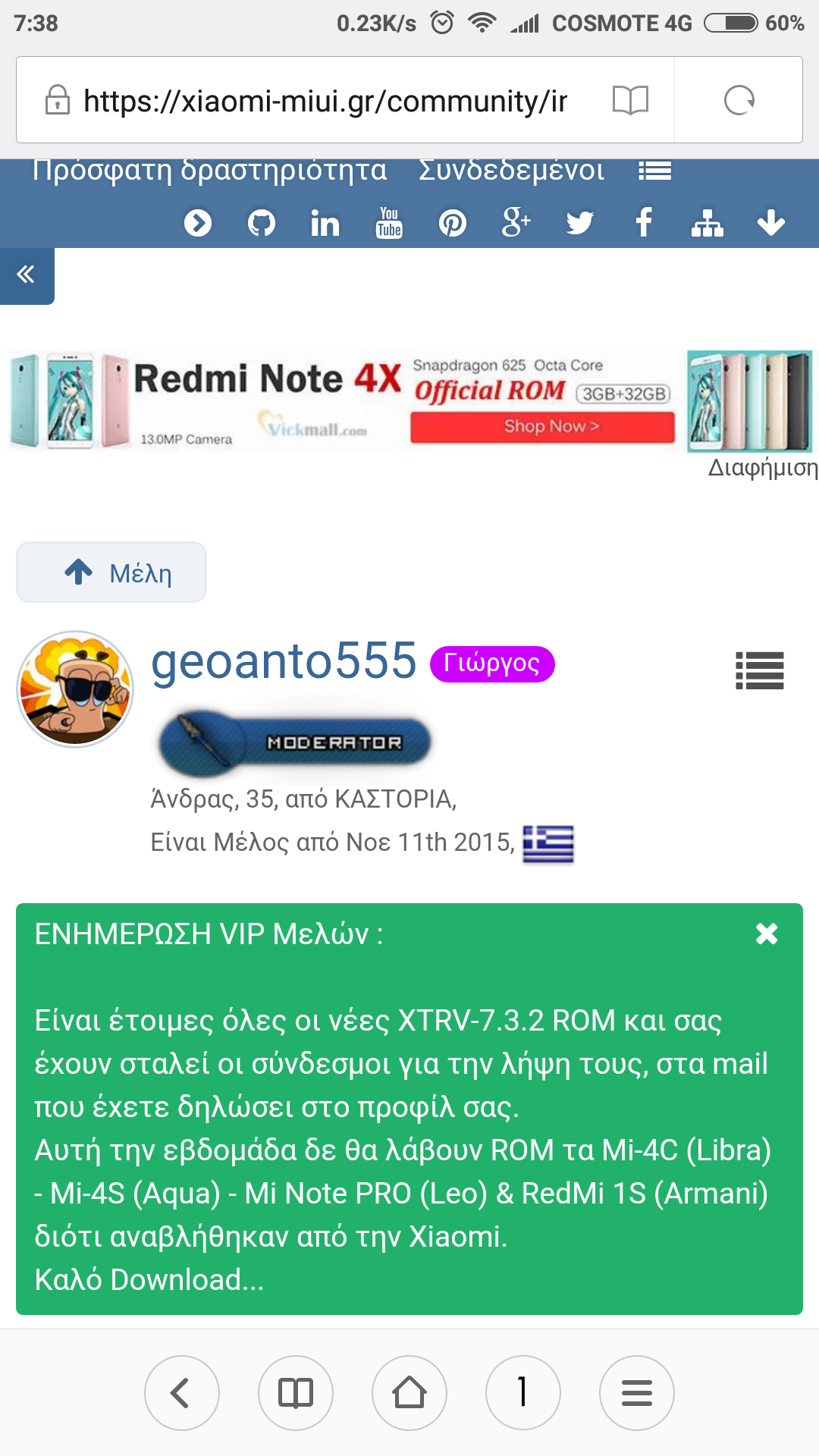Open the sitemap icon

coord(707,223)
